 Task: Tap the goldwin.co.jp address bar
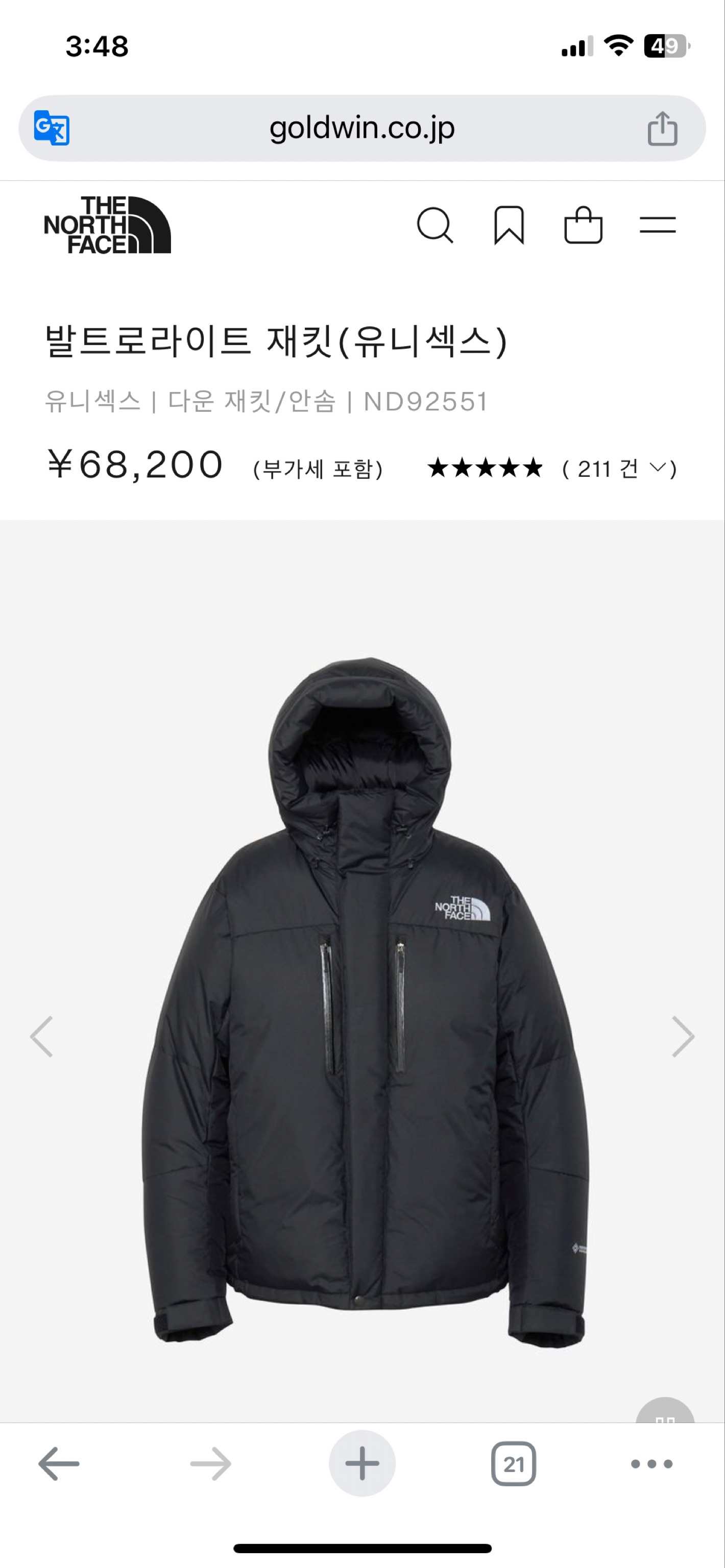[x=361, y=128]
